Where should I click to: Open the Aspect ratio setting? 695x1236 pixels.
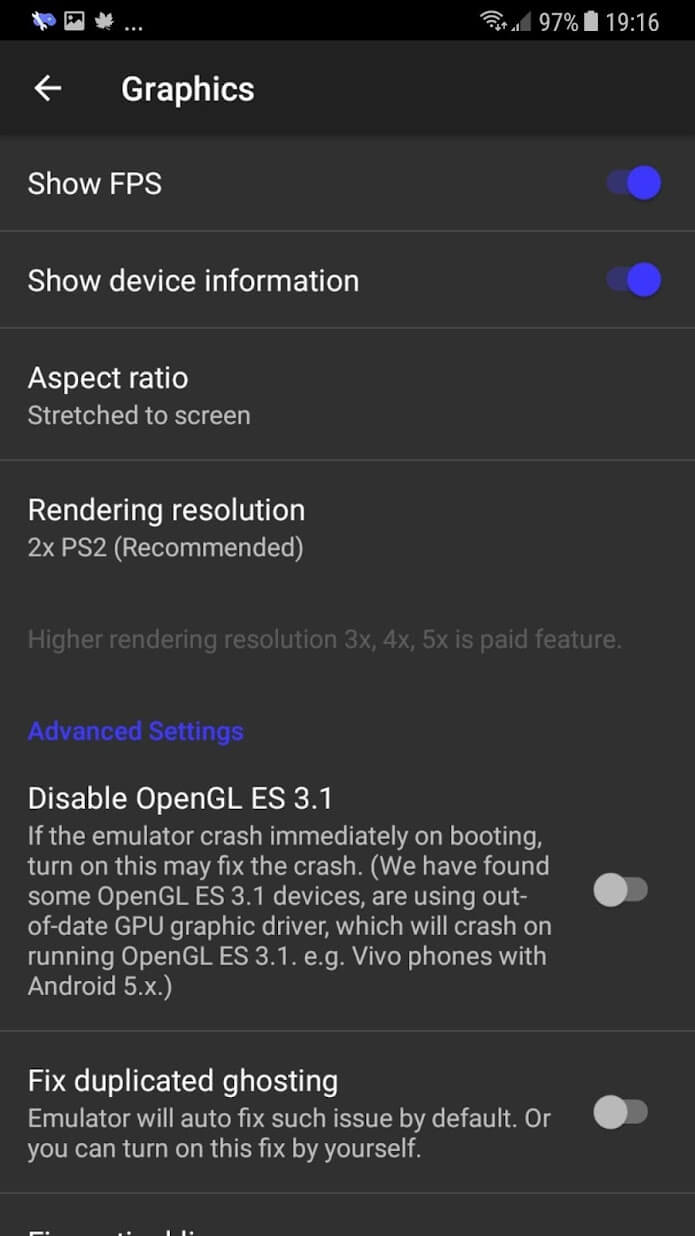coord(347,395)
